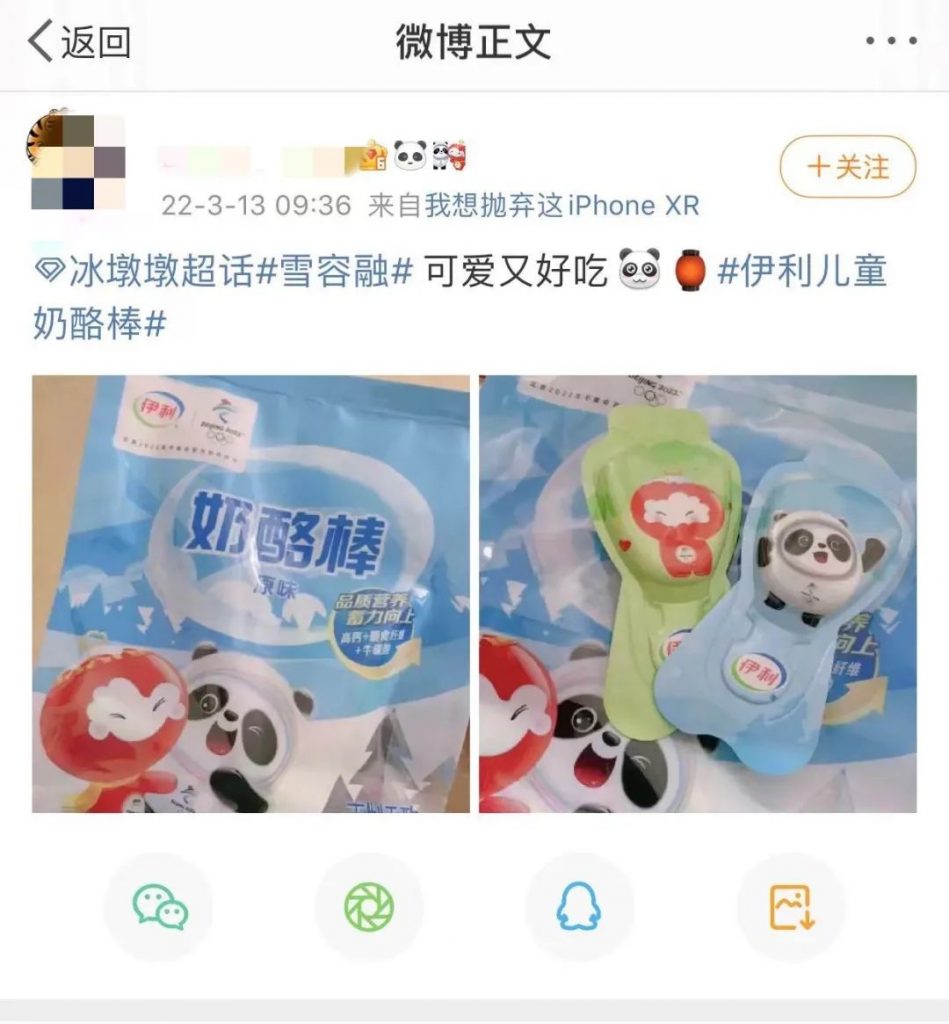949x1024 pixels.
Task: Go back using the 返回 button
Action: [78, 42]
